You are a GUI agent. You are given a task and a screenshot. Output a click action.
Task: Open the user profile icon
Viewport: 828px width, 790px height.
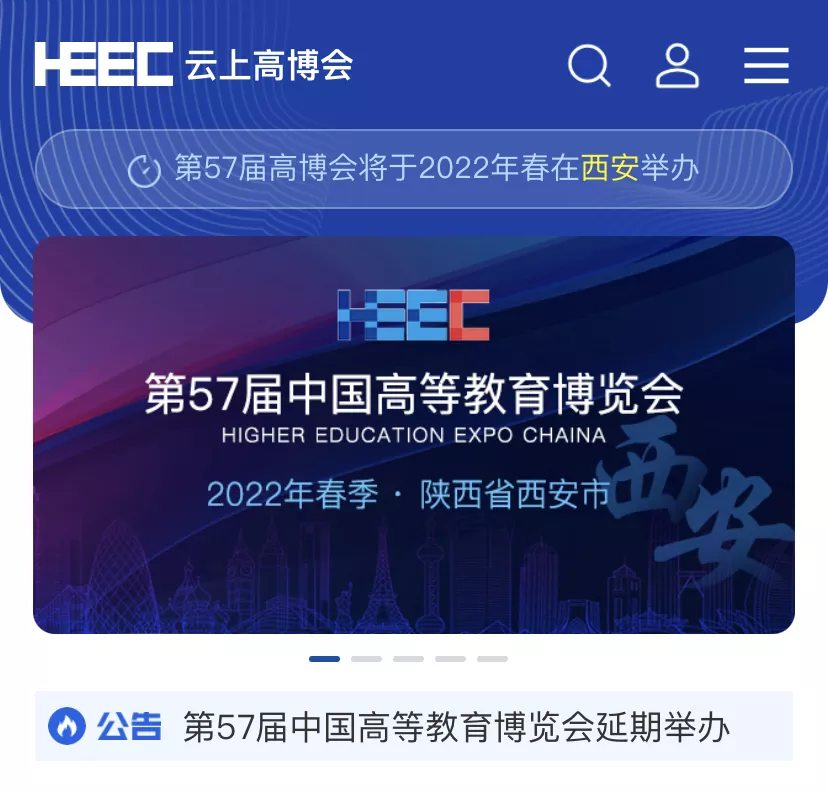click(677, 66)
